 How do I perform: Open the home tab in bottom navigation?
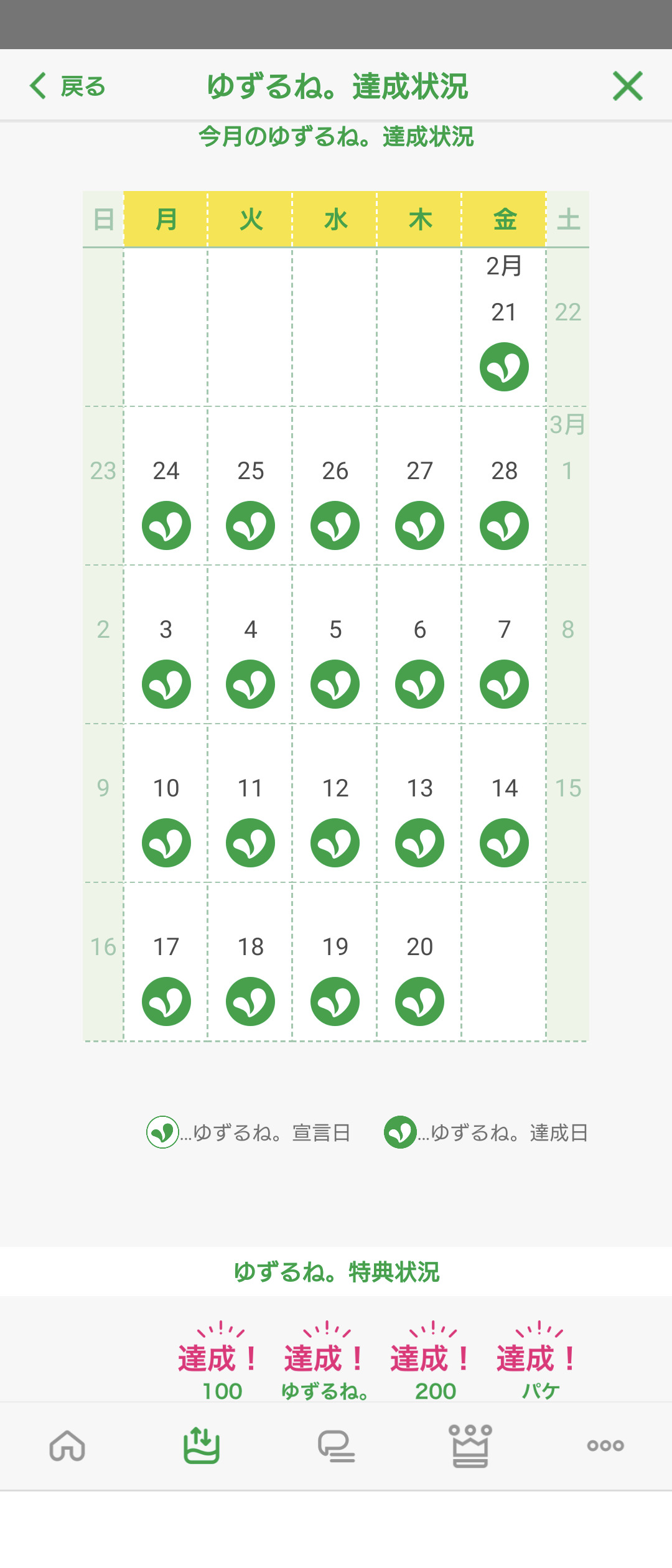pos(67,1445)
